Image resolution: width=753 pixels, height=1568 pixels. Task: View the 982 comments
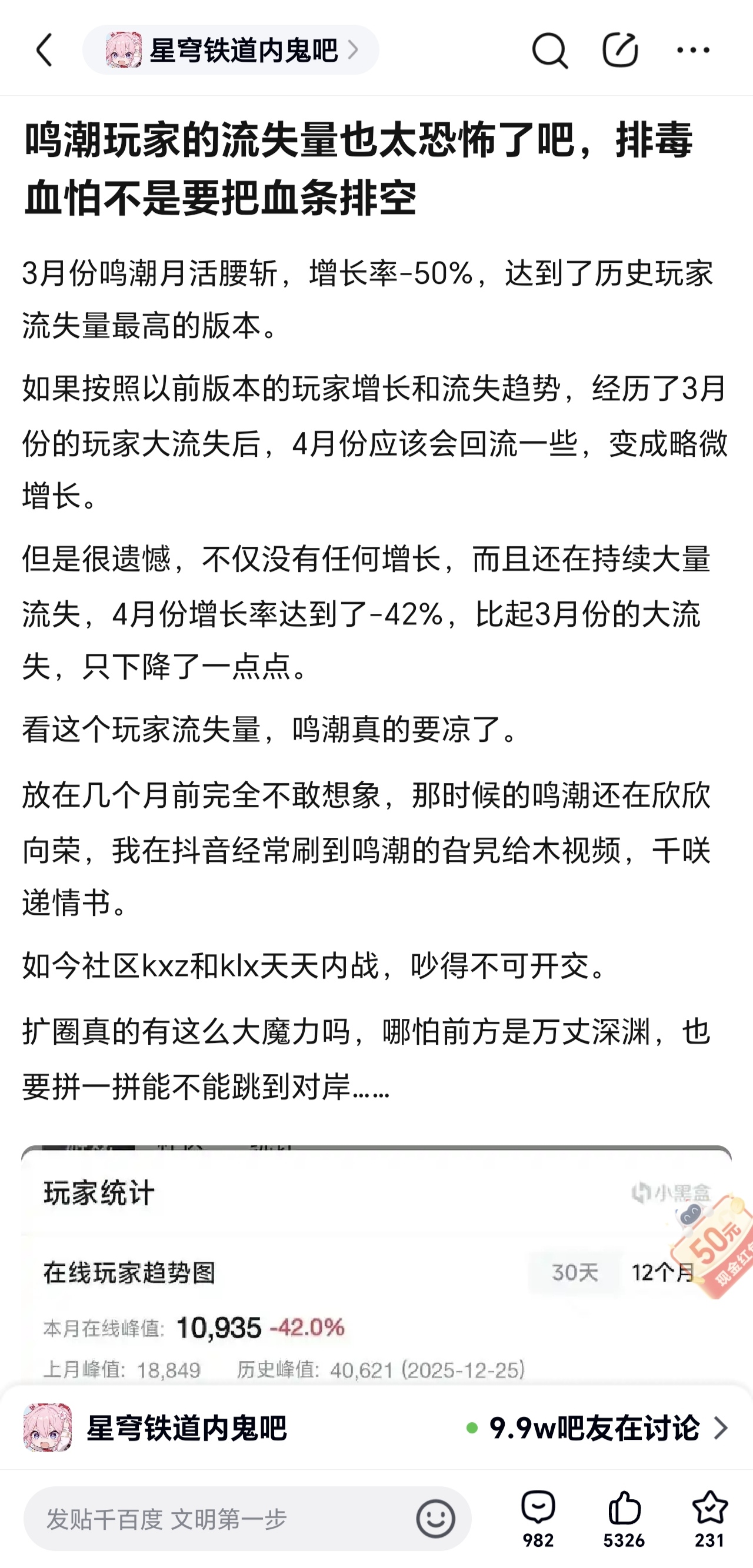[x=538, y=1518]
